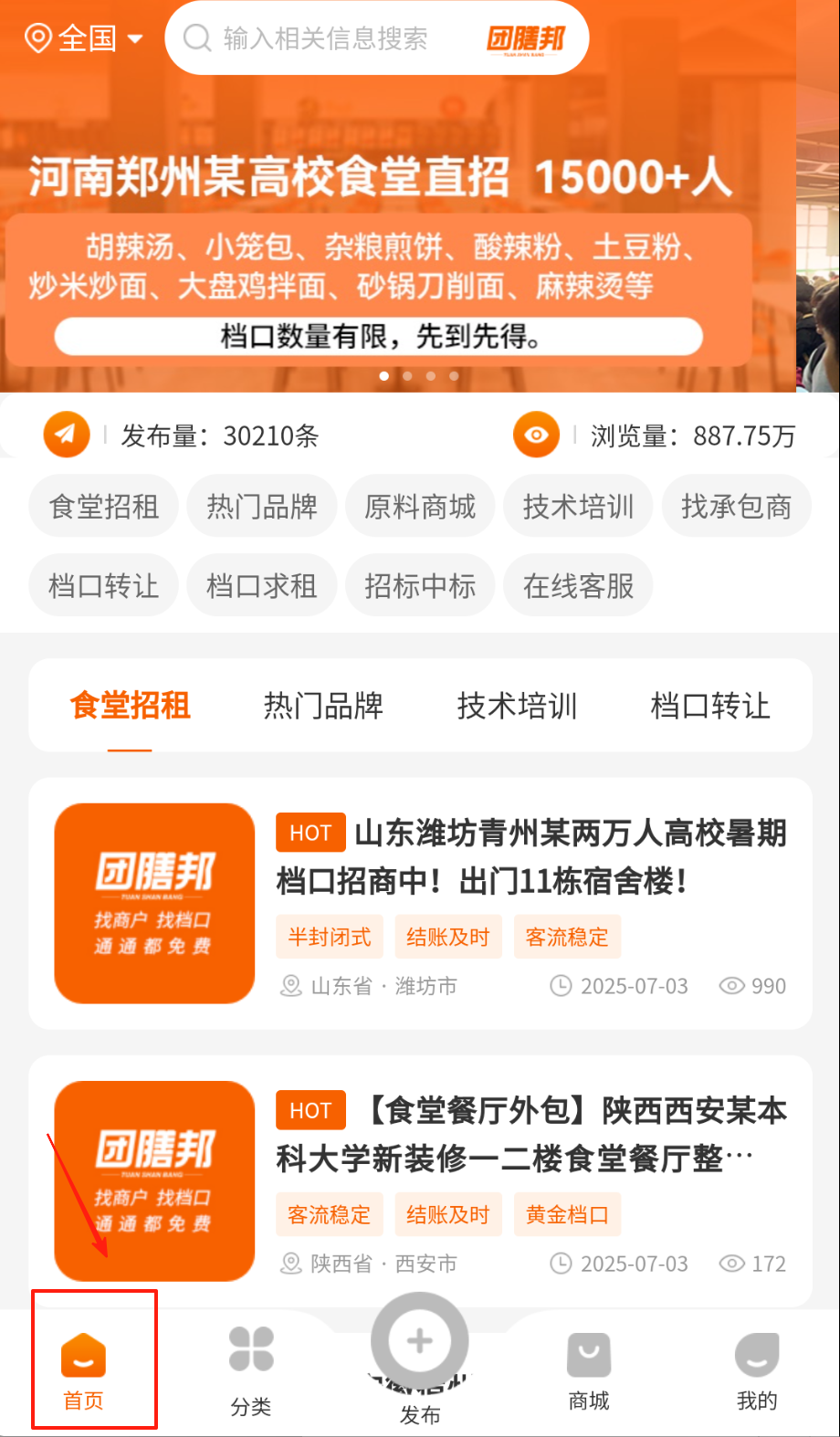This screenshot has height=1437, width=840.
Task: Switch to the 档口转让 list tab
Action: pyautogui.click(x=709, y=706)
